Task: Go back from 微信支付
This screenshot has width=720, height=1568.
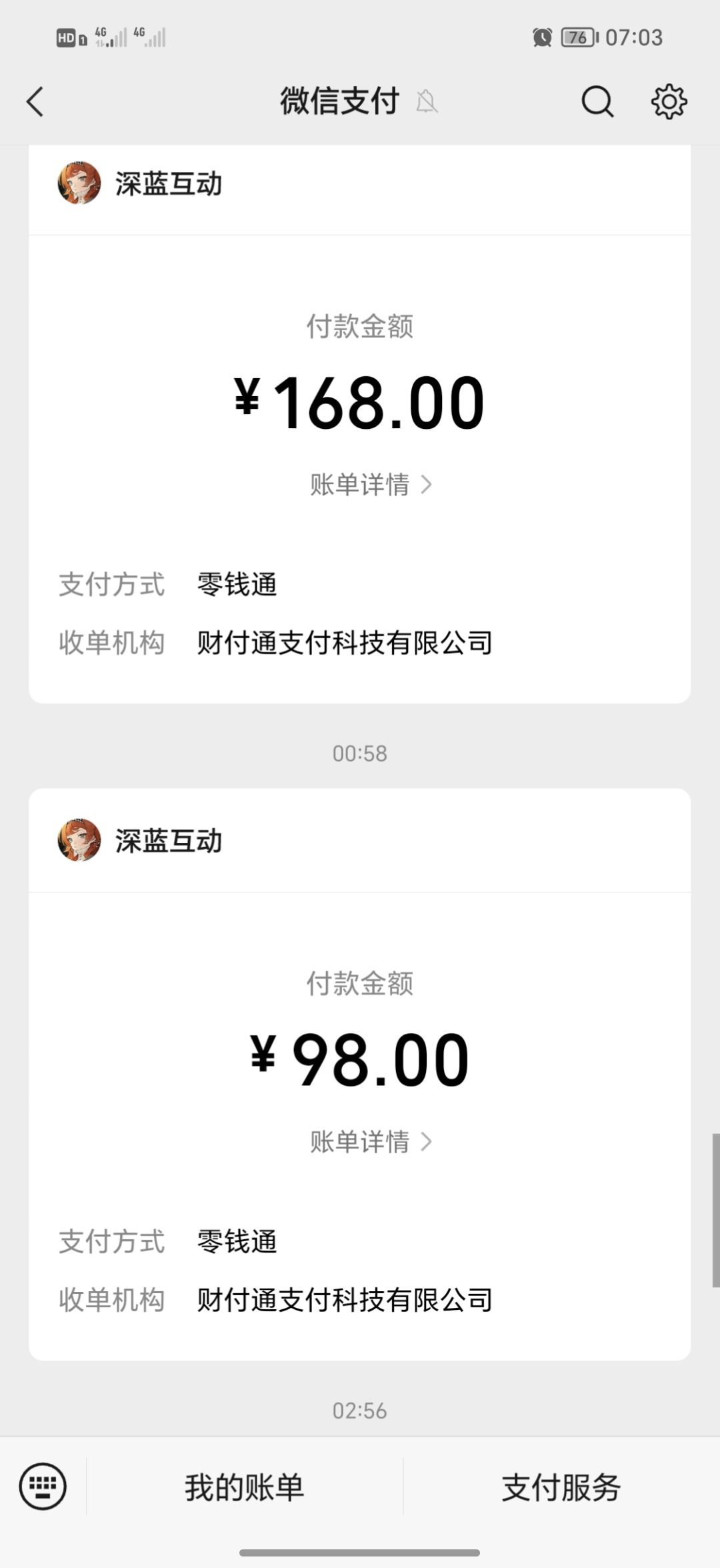Action: (x=36, y=102)
